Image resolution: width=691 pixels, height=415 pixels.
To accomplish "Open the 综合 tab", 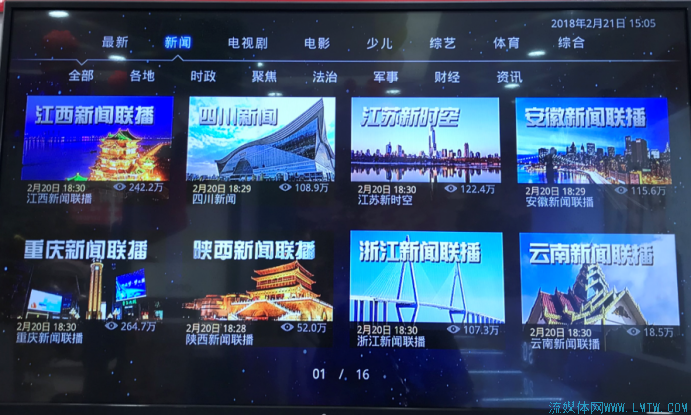I will [x=572, y=43].
